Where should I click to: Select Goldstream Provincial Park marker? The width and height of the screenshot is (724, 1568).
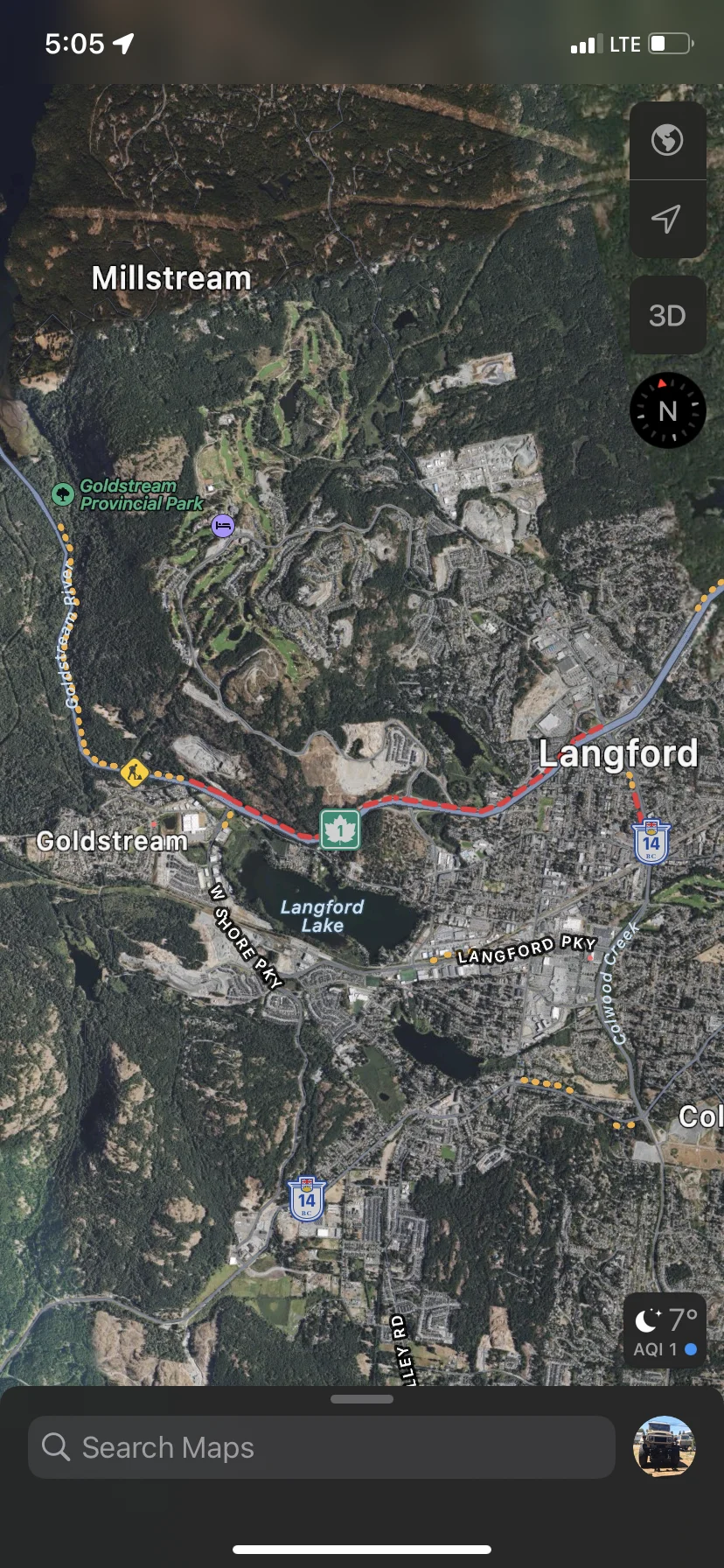(x=63, y=494)
